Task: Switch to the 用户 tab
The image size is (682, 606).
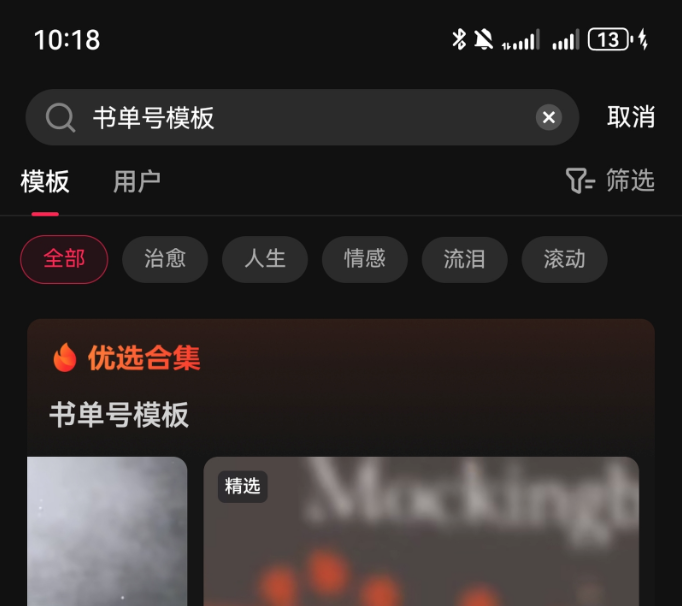Action: click(x=137, y=182)
